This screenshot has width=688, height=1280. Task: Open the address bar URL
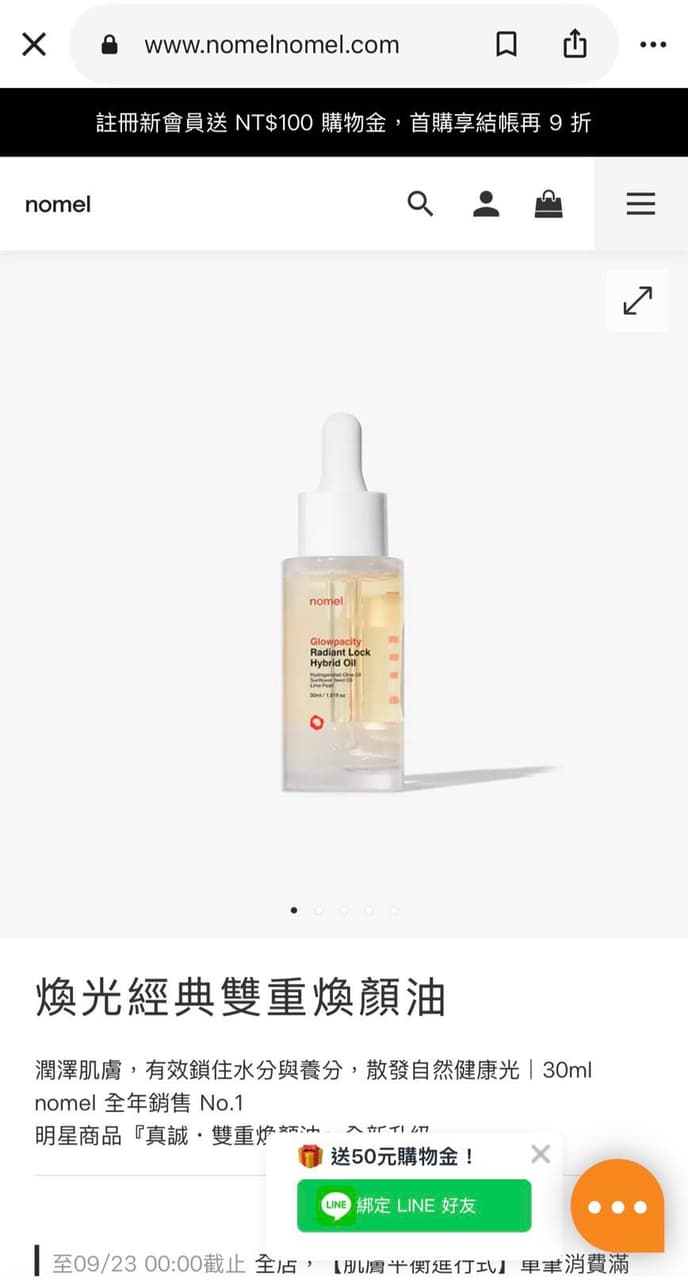[x=272, y=44]
